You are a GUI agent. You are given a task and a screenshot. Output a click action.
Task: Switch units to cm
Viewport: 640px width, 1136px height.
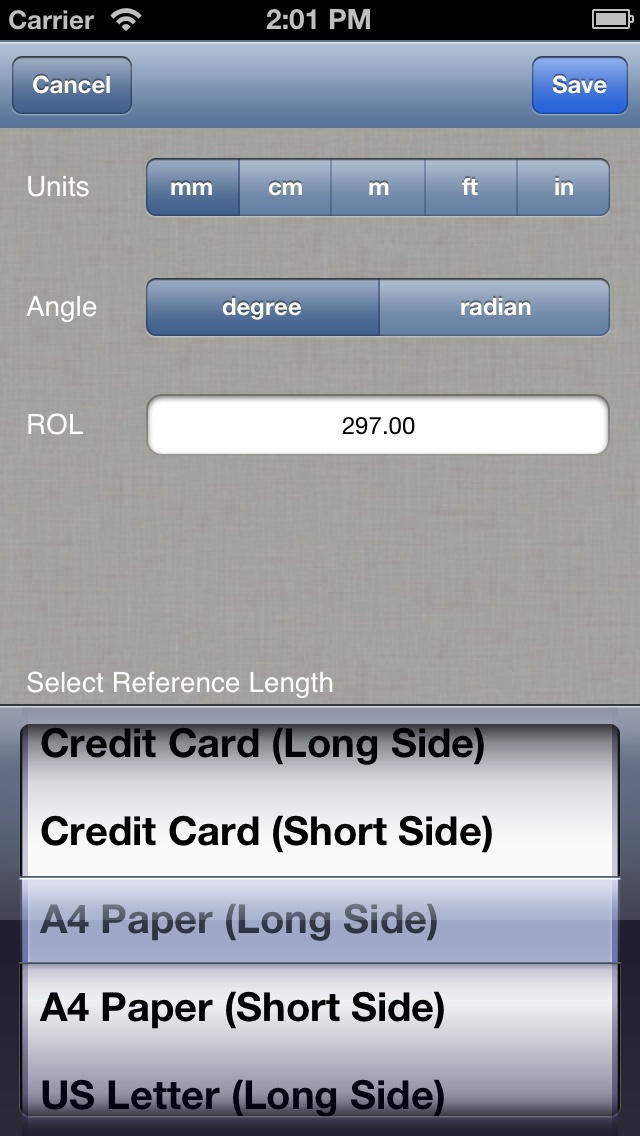click(285, 187)
